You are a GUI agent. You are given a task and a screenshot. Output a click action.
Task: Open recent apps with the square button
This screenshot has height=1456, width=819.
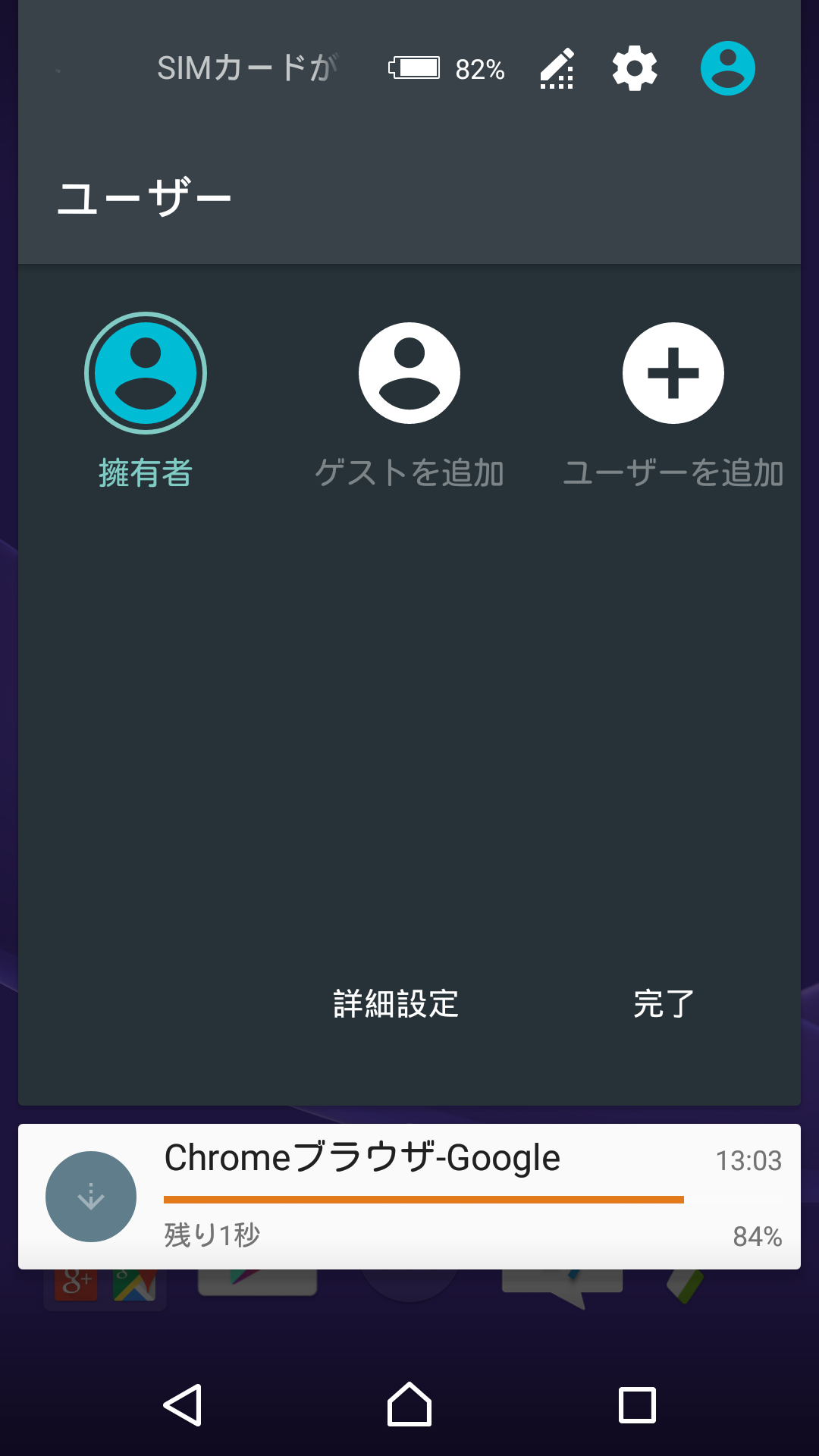[637, 1405]
